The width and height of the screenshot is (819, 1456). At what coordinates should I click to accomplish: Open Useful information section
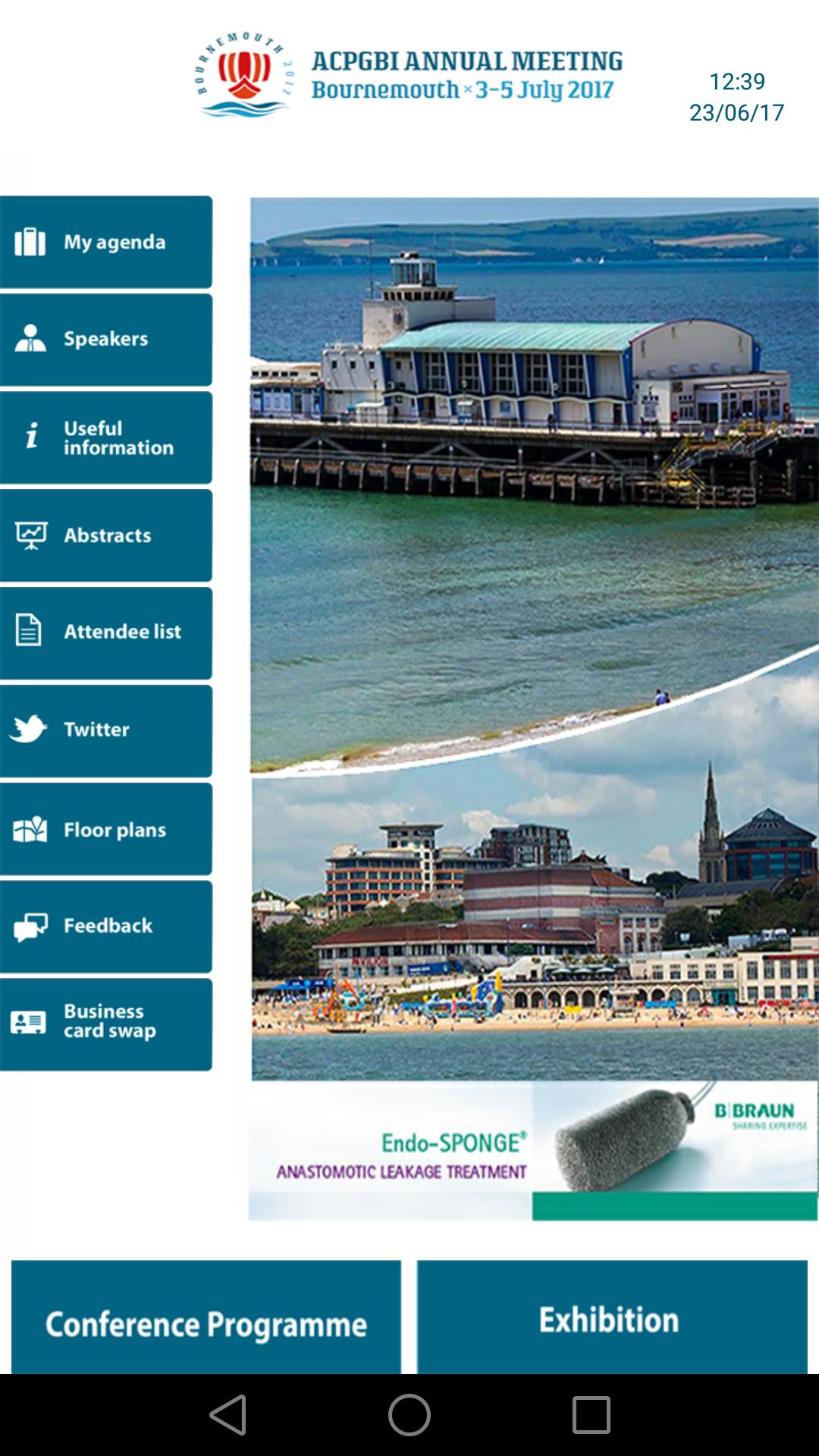pos(106,438)
